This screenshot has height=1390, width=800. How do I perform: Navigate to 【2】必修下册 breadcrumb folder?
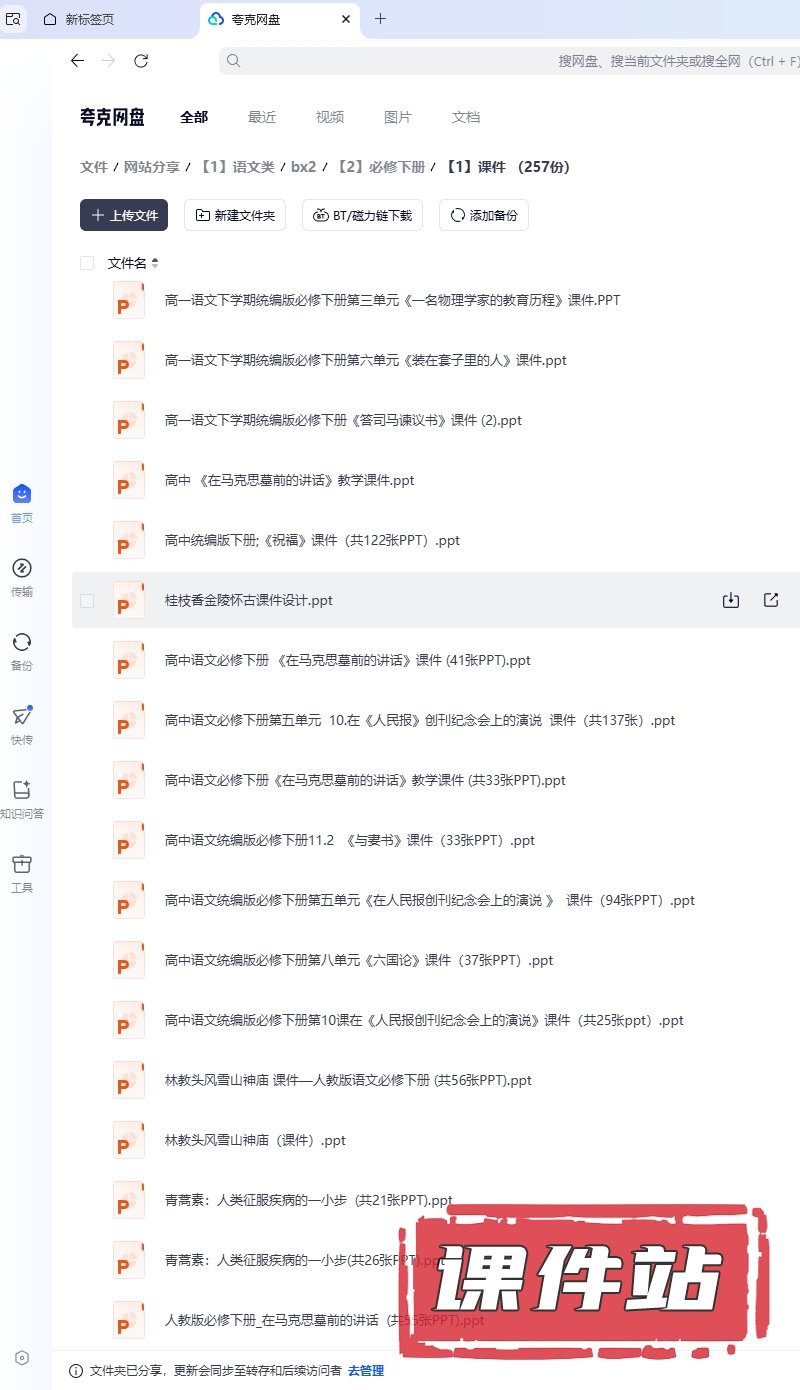380,167
